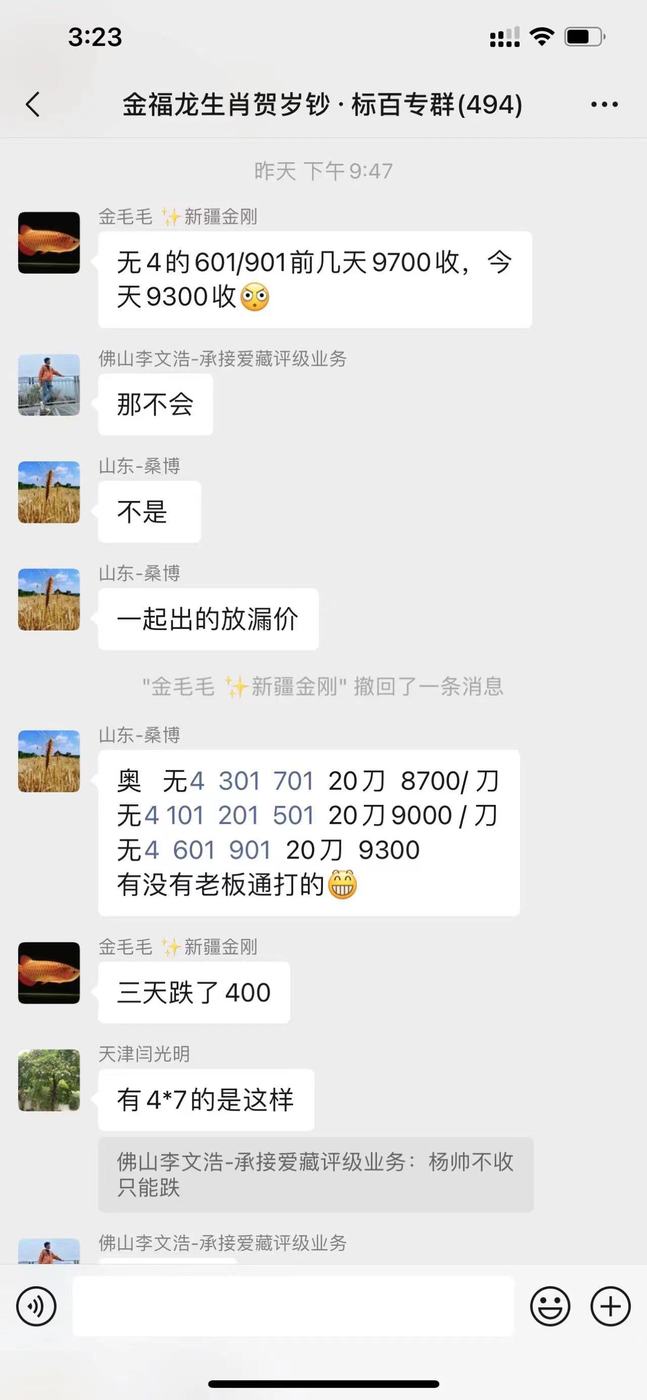Open 天津闫光明's profile avatar
647x1400 pixels.
[49, 1080]
